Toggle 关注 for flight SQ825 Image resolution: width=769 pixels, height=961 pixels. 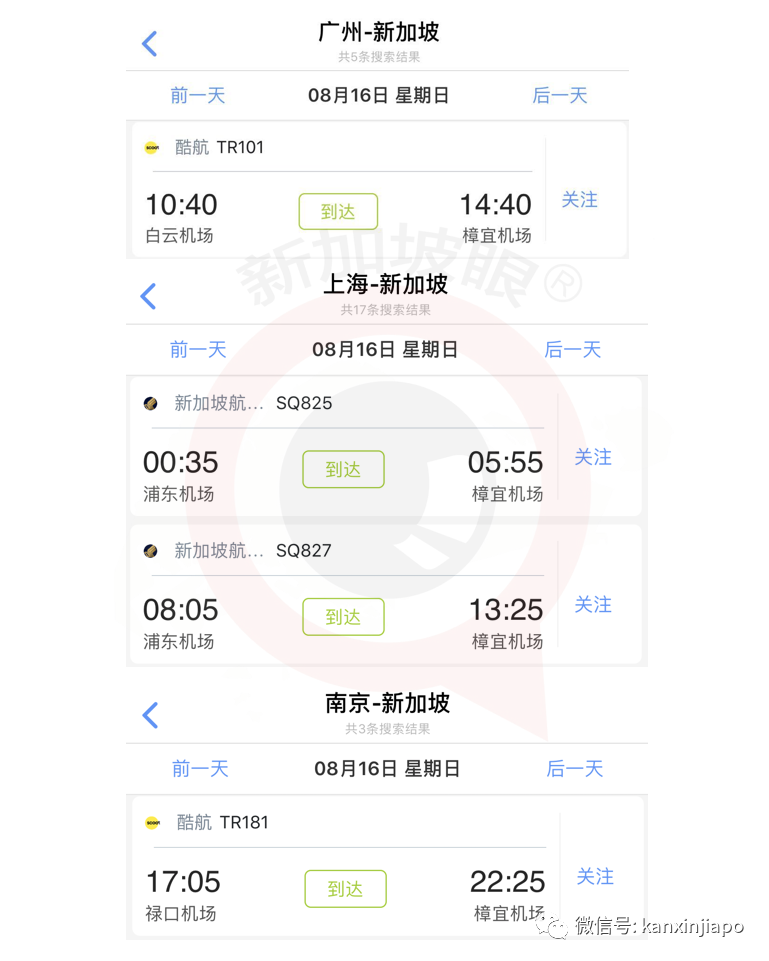tap(593, 457)
